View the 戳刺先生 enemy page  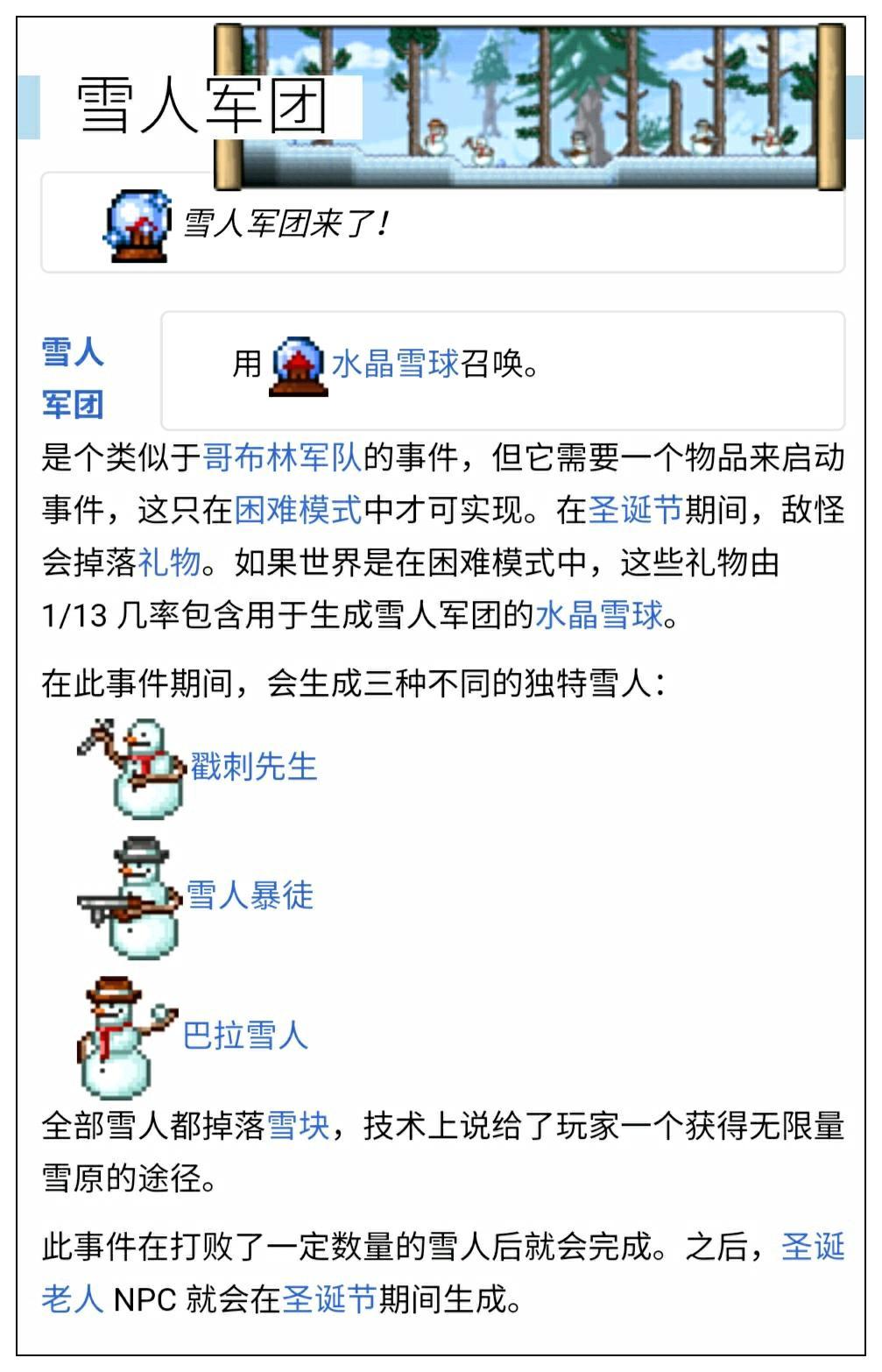253,767
